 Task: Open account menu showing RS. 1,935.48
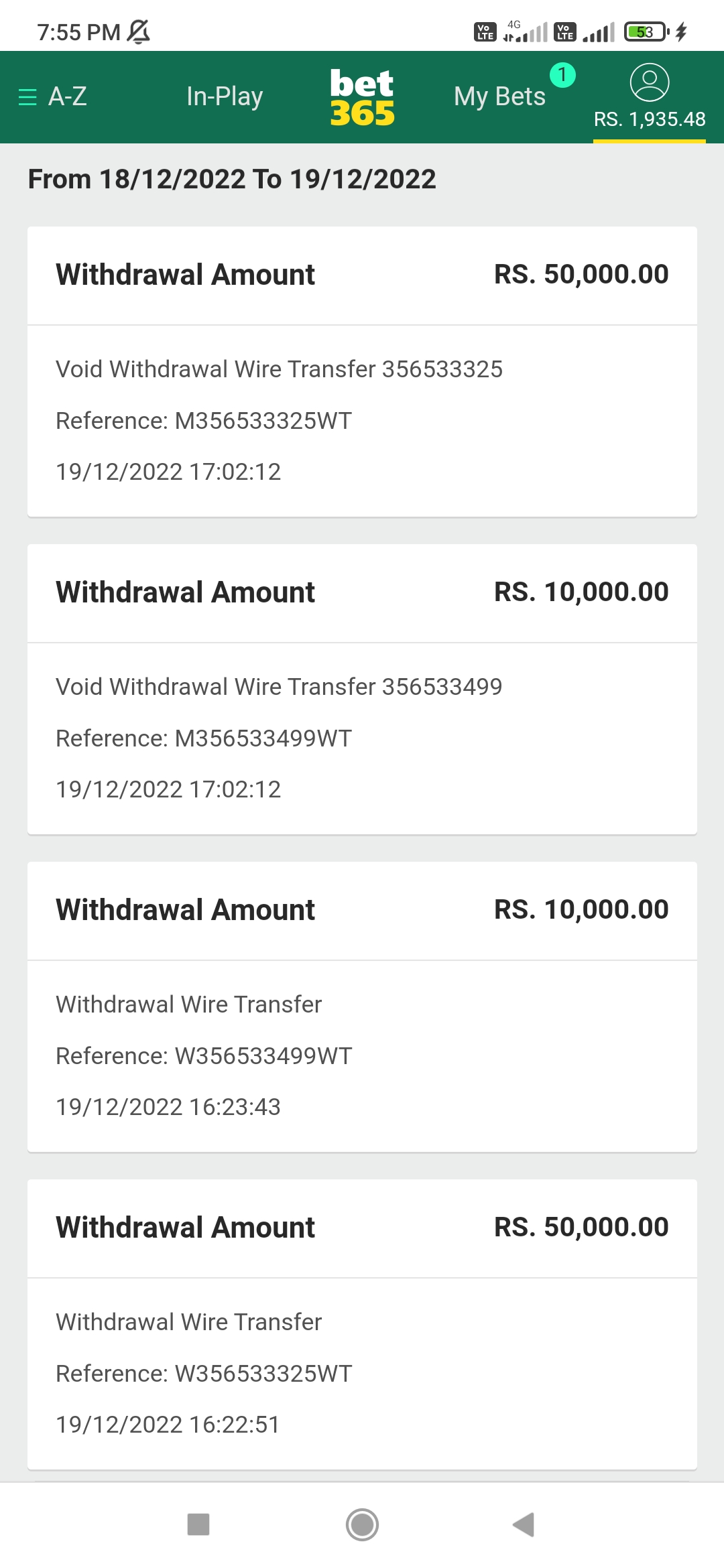pos(649,96)
